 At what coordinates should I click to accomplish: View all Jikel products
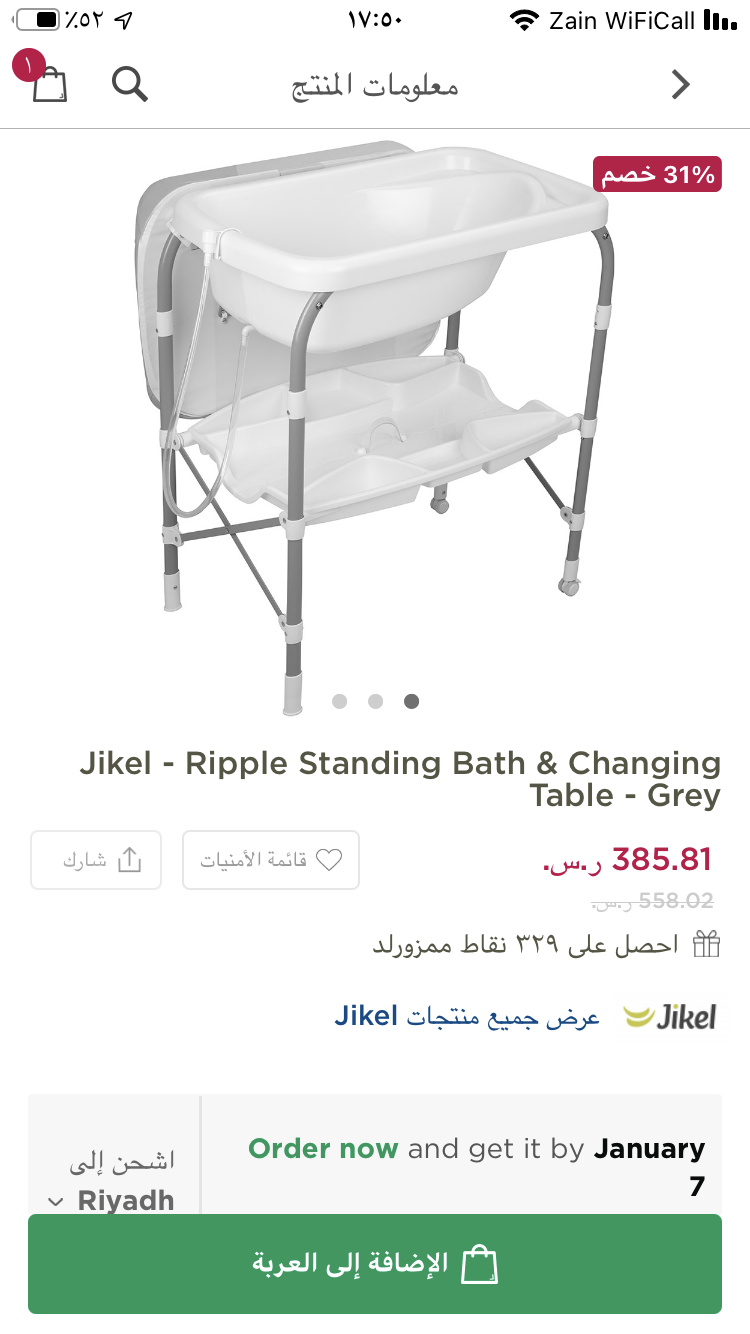pyautogui.click(x=467, y=1018)
